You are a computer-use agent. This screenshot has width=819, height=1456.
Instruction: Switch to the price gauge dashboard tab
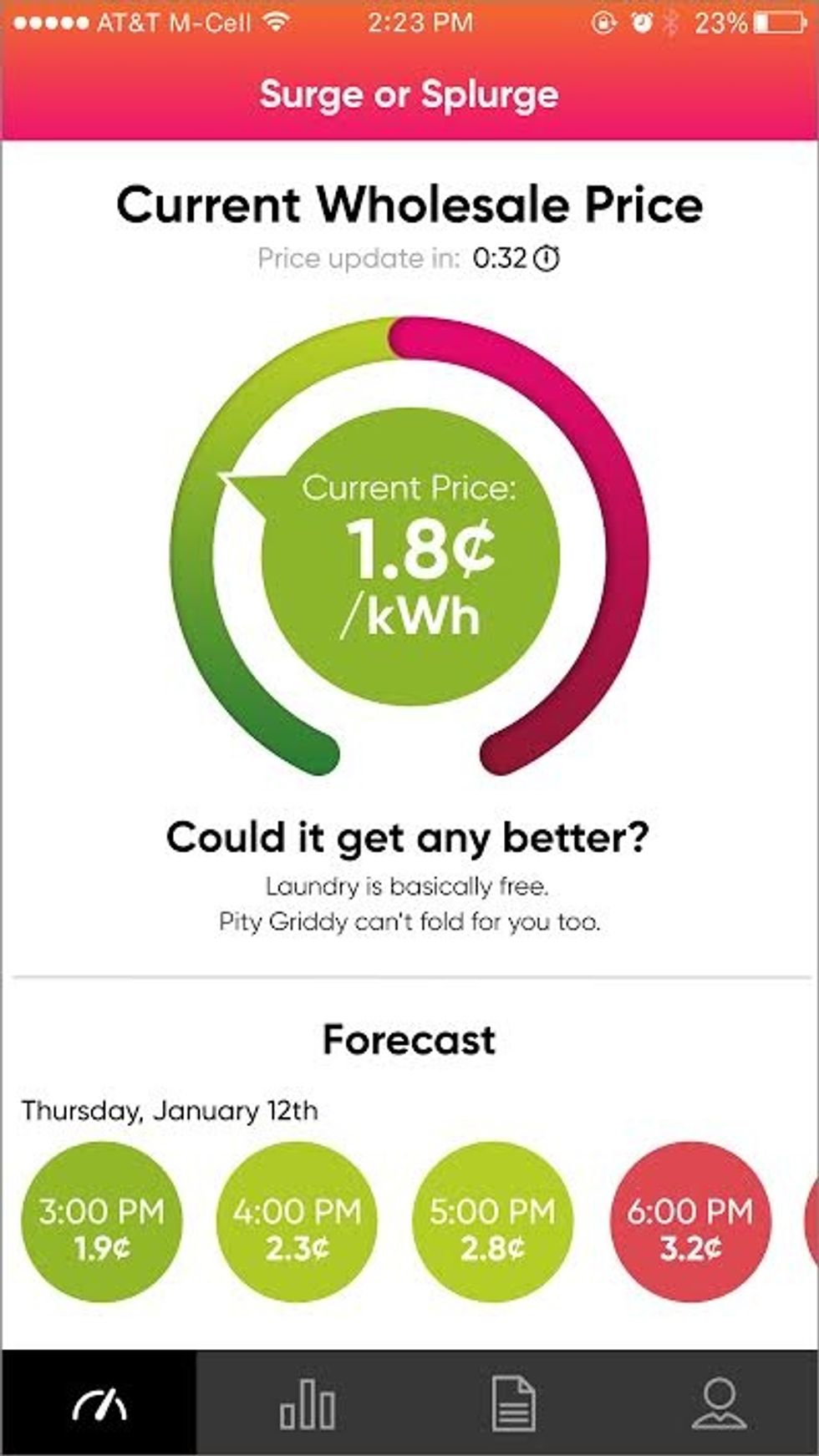click(99, 1403)
